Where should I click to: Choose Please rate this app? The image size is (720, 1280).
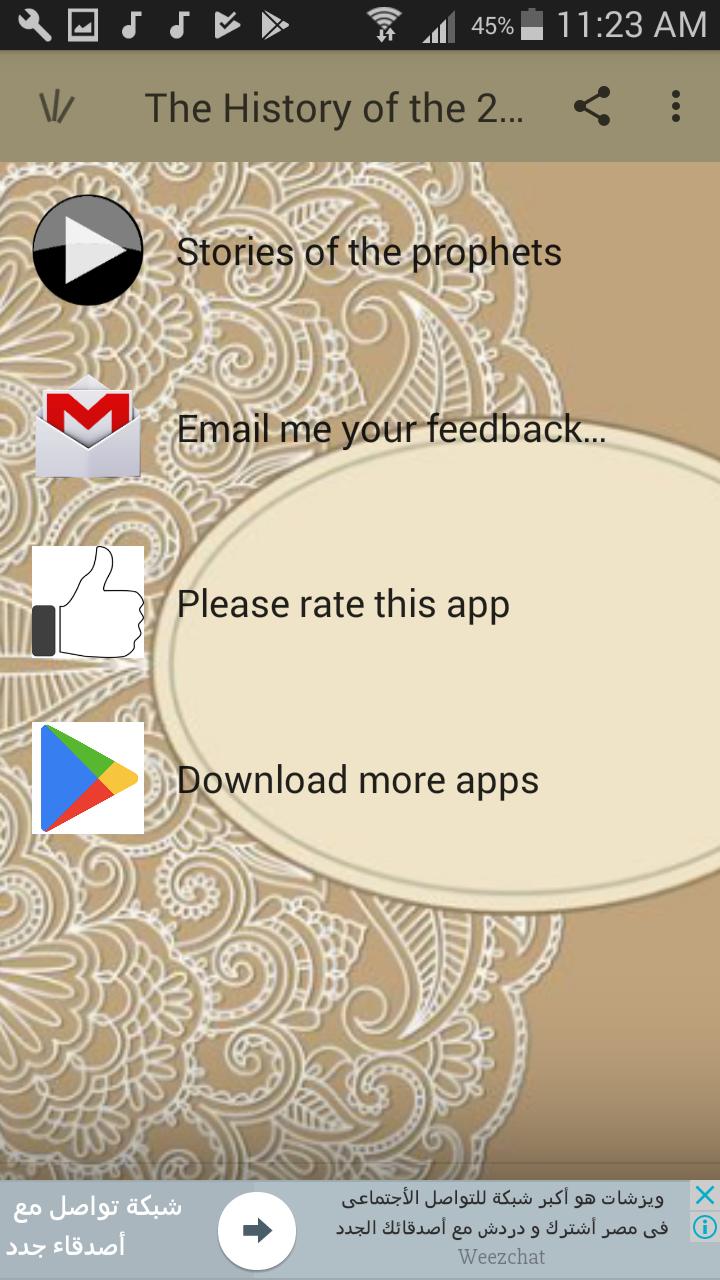(343, 604)
